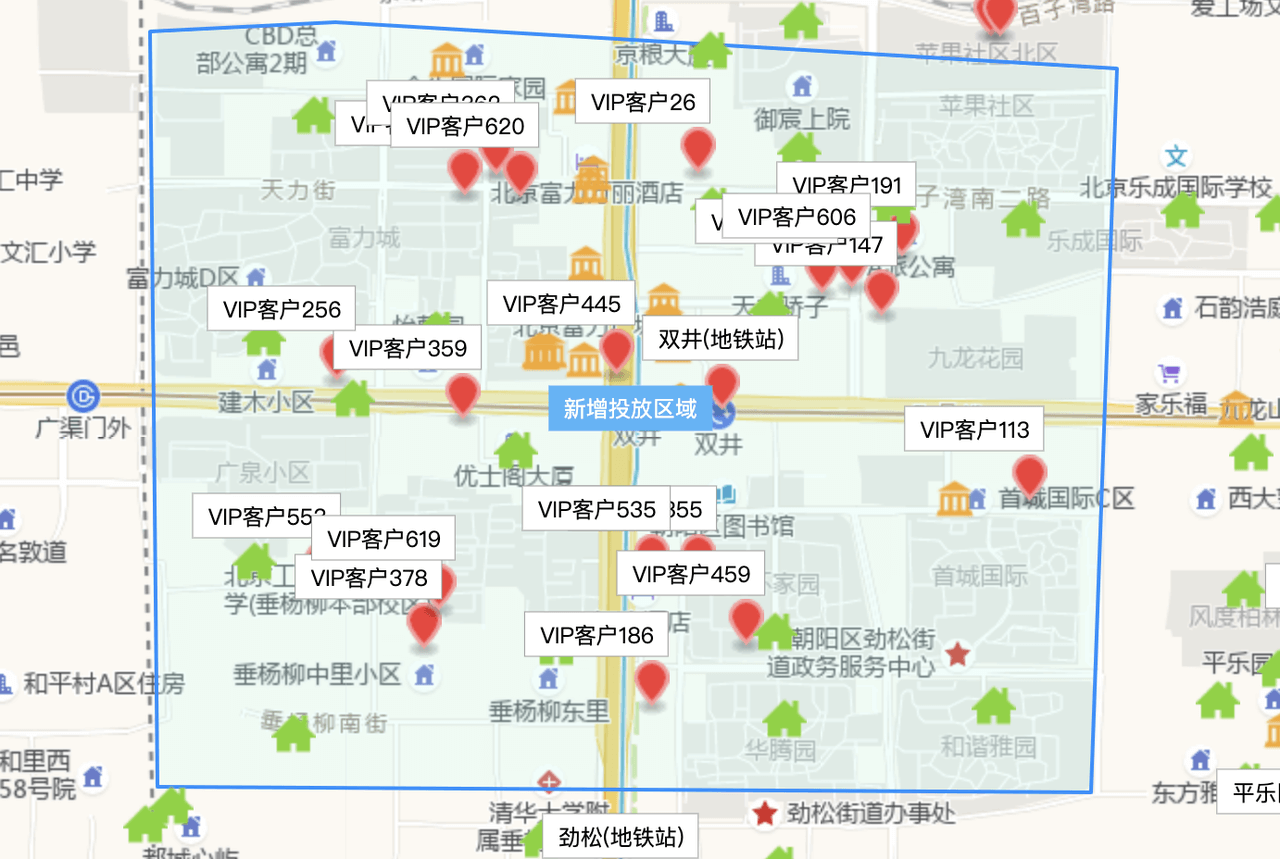Select the VIP客户256 marker

click(333, 355)
